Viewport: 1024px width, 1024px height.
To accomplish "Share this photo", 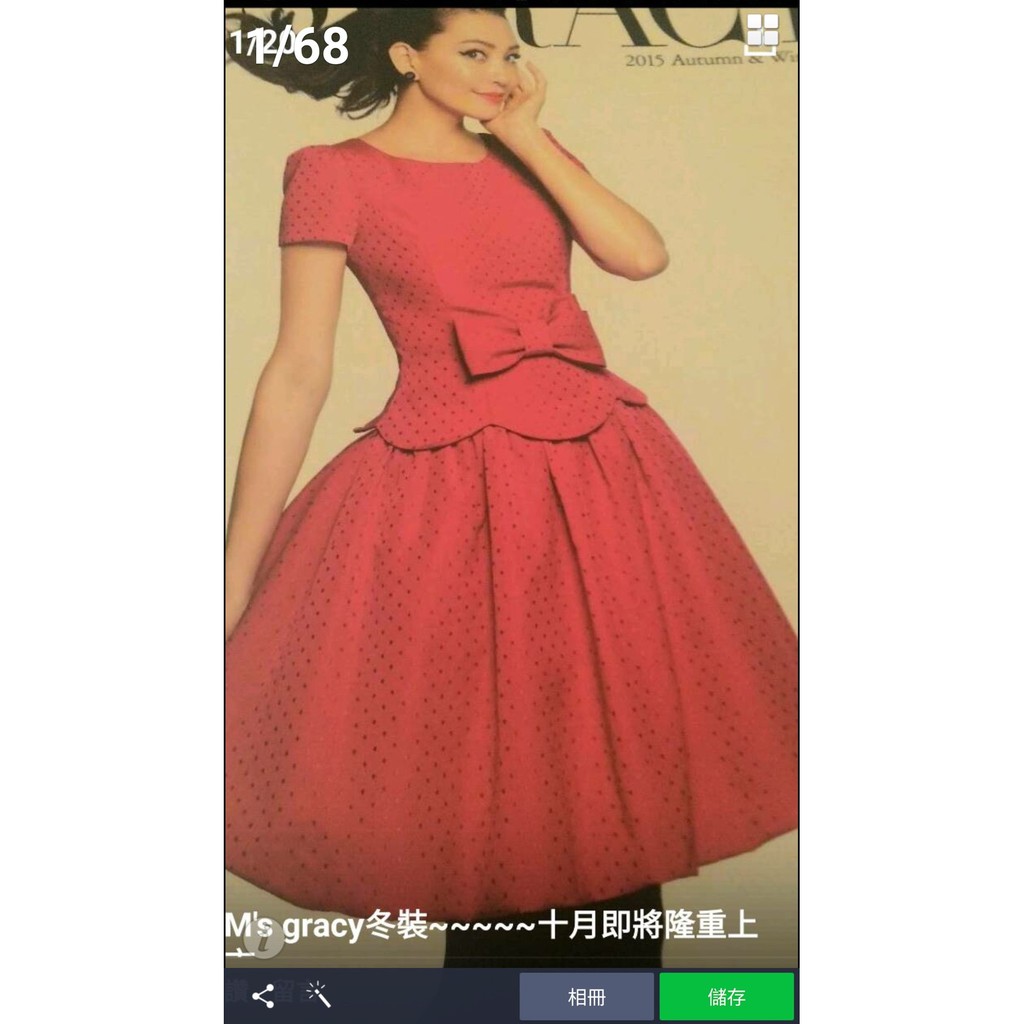I will [x=263, y=996].
